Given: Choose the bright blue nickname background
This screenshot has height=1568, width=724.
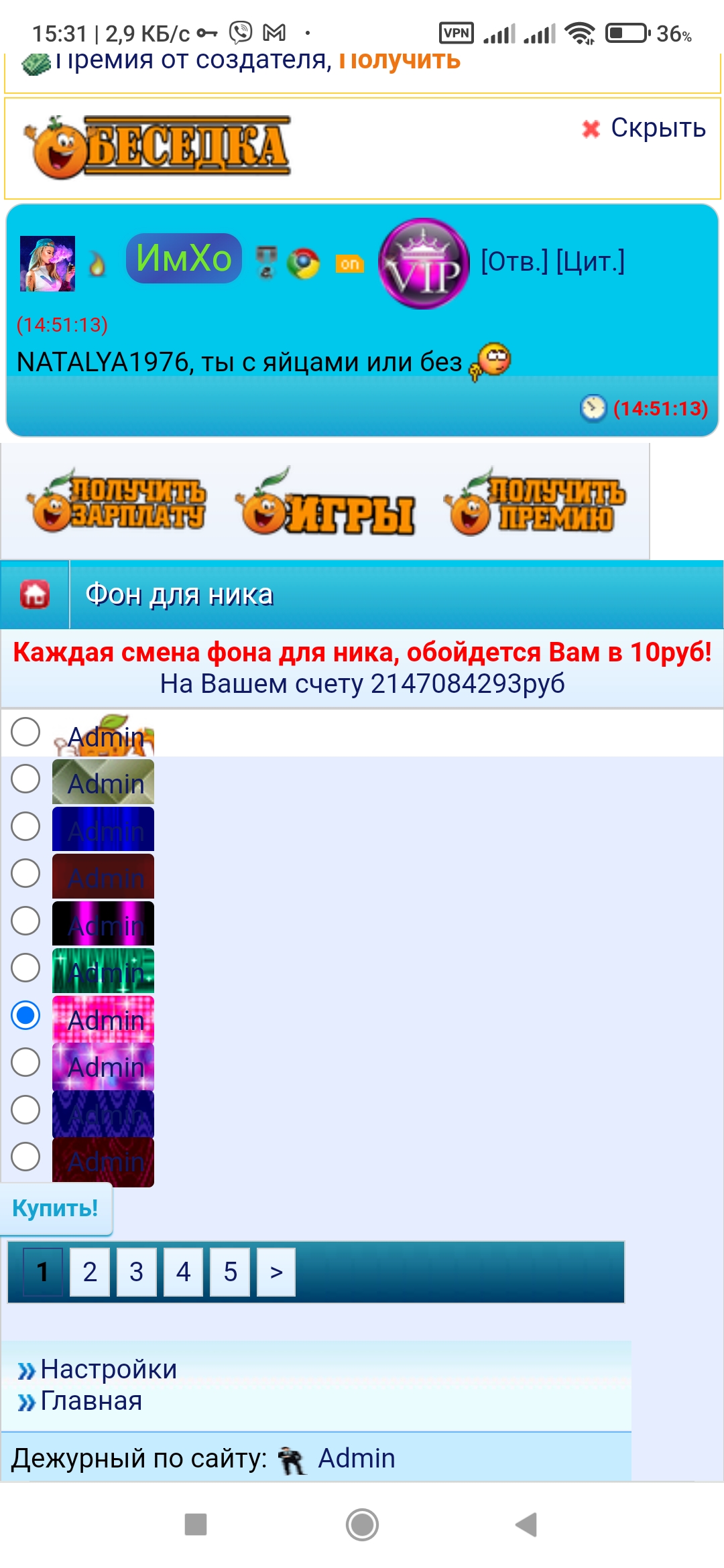Looking at the screenshot, I should (x=25, y=826).
